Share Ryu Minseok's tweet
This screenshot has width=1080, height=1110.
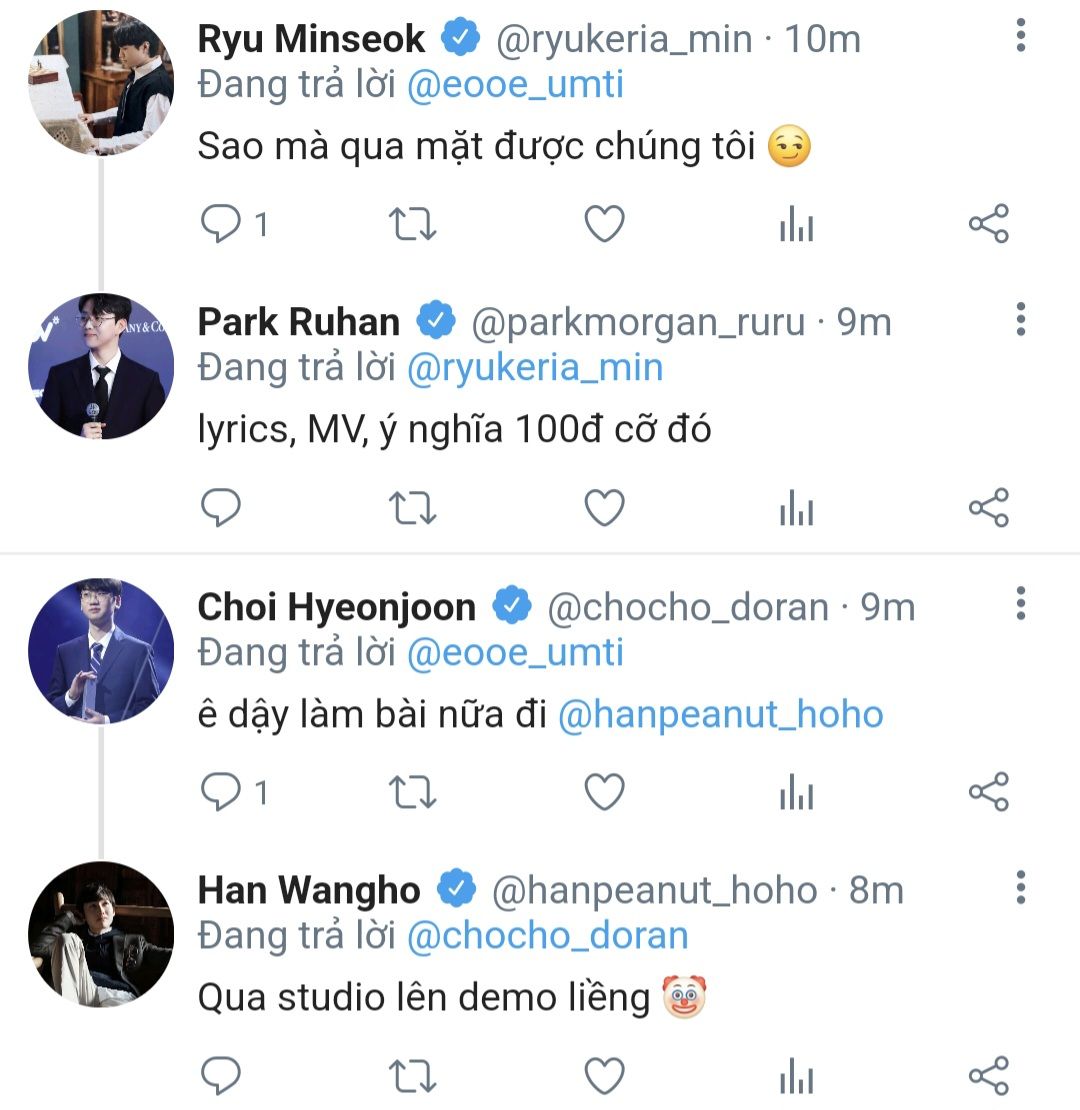(988, 225)
